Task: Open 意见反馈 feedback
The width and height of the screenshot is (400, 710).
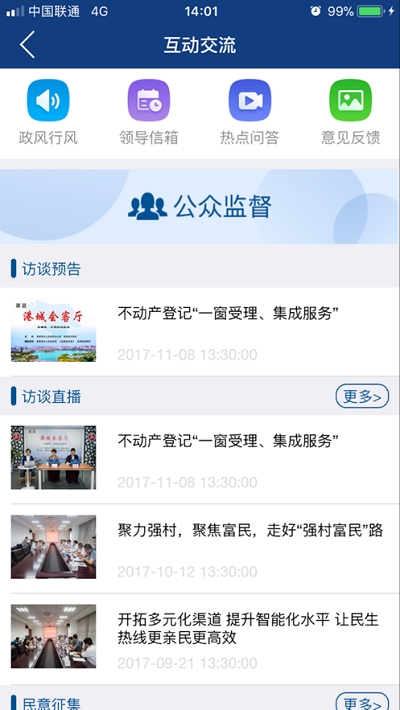Action: point(350,112)
